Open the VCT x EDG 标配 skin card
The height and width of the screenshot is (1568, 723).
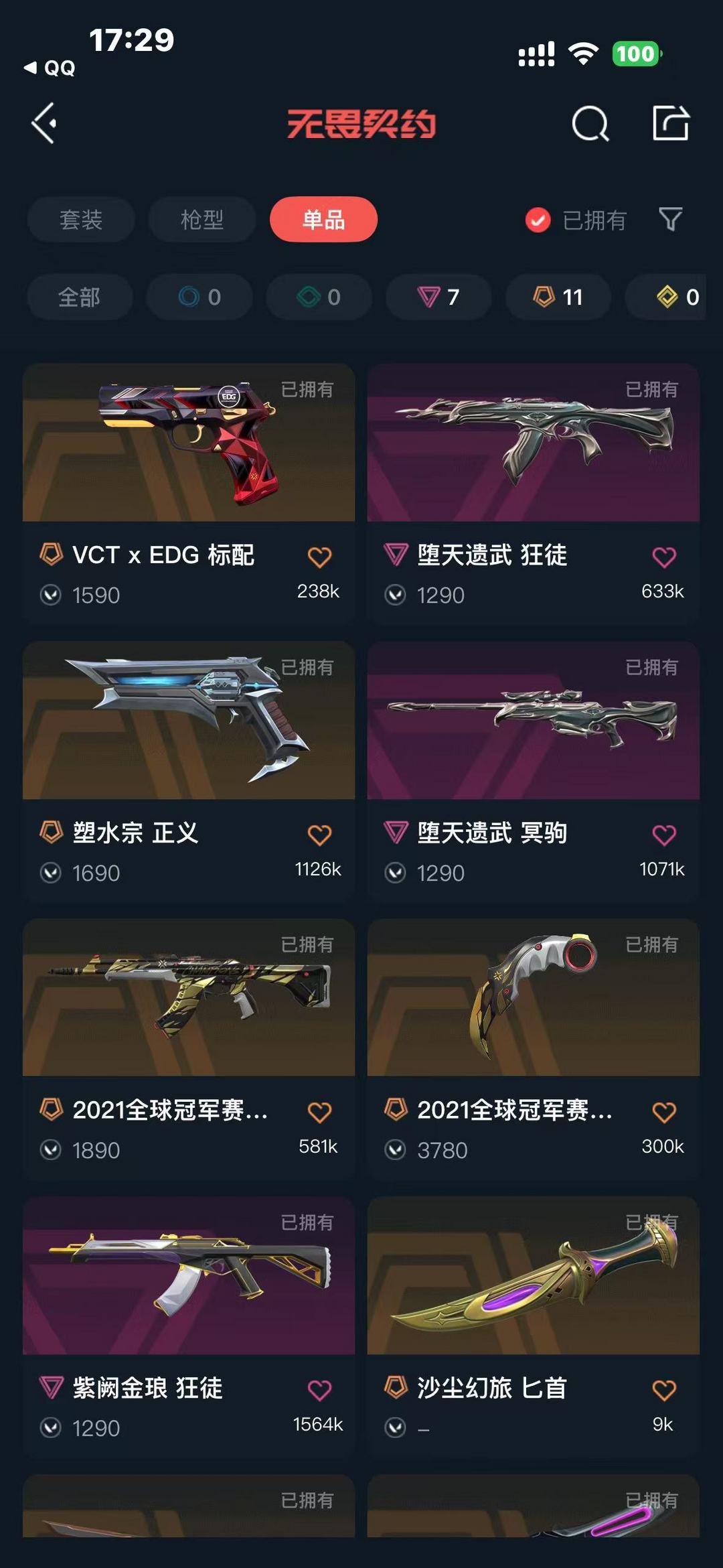[189, 494]
